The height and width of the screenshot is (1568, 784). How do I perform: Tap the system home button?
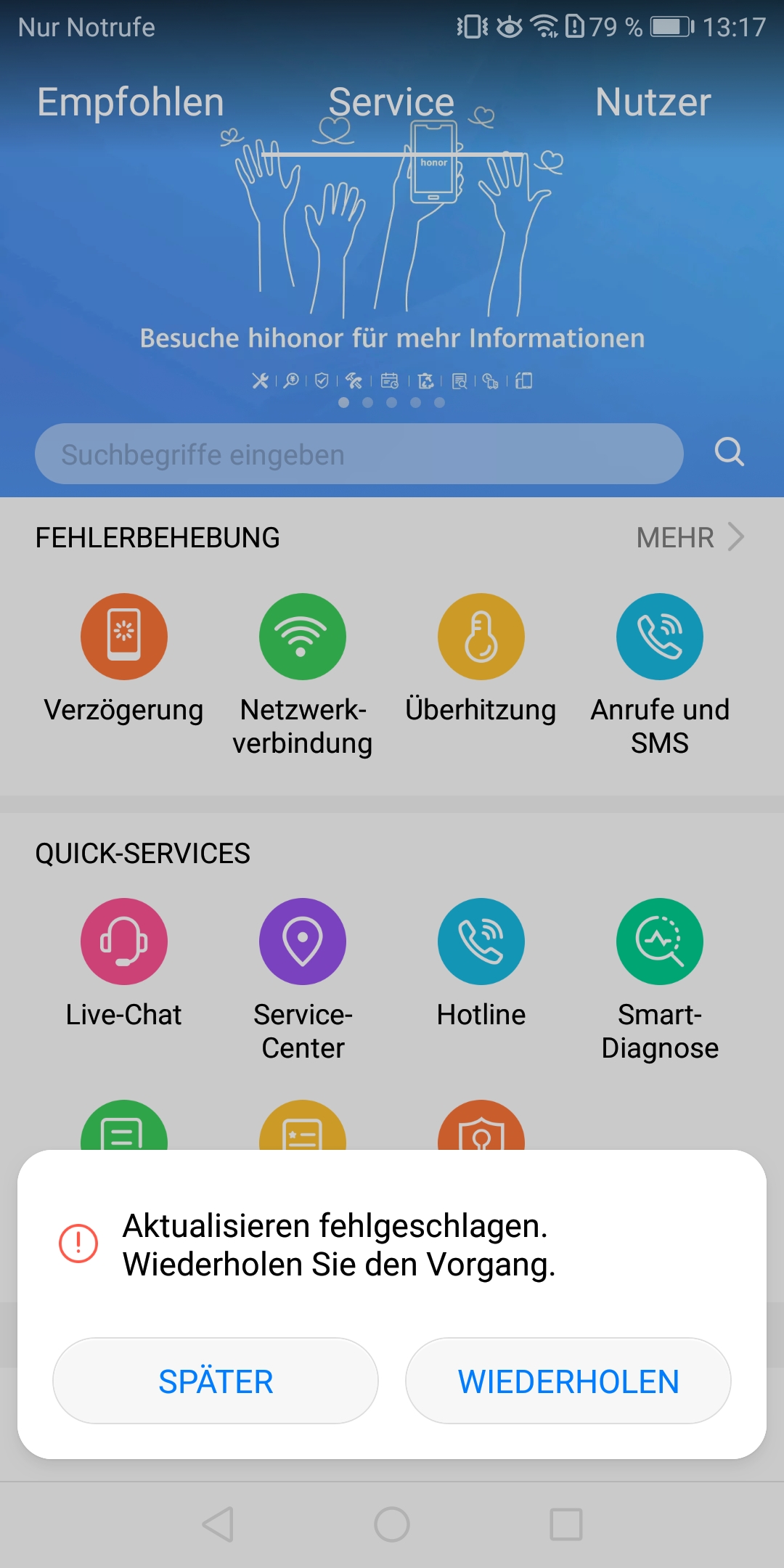point(392,1524)
